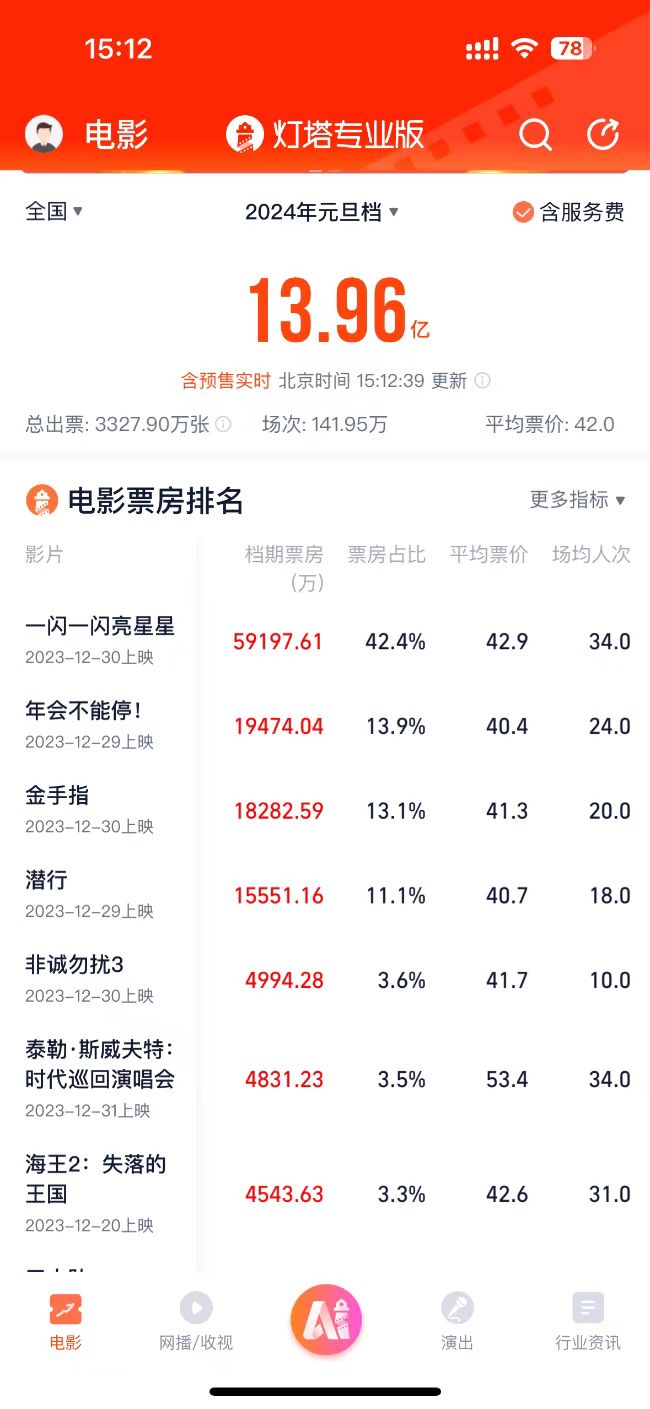The width and height of the screenshot is (650, 1409).
Task: Expand the 全国 region dropdown
Action: coord(54,211)
